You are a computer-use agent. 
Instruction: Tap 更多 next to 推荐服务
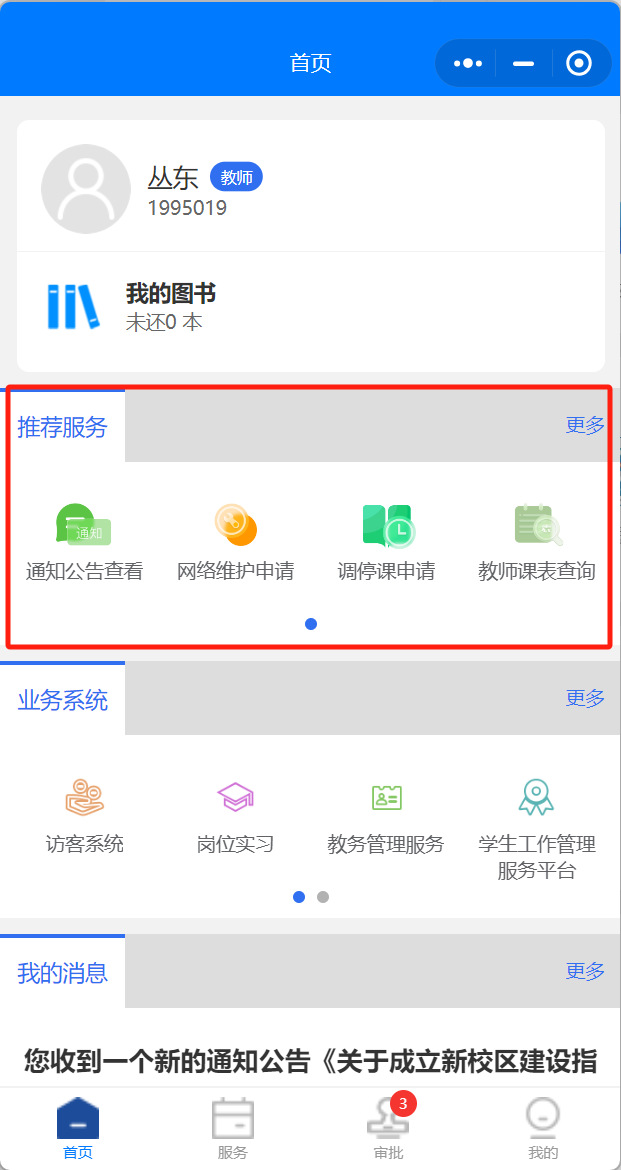[x=585, y=425]
